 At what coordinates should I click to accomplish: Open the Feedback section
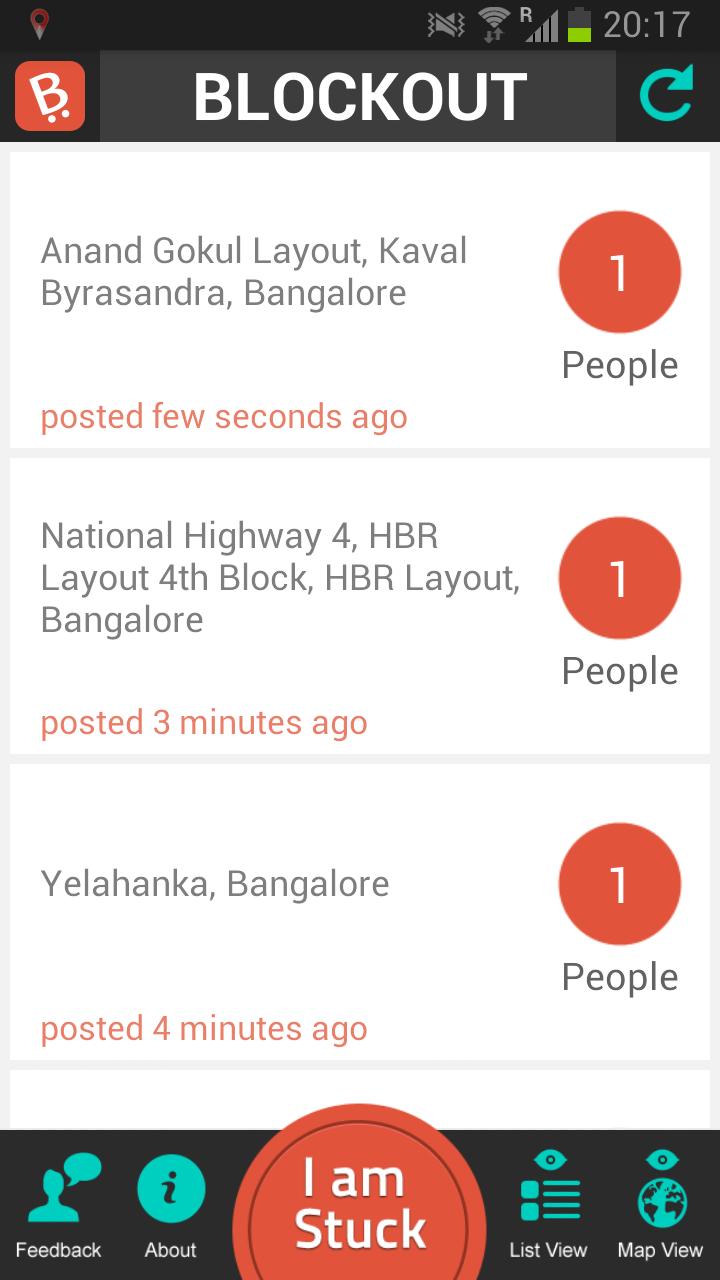[x=59, y=1206]
